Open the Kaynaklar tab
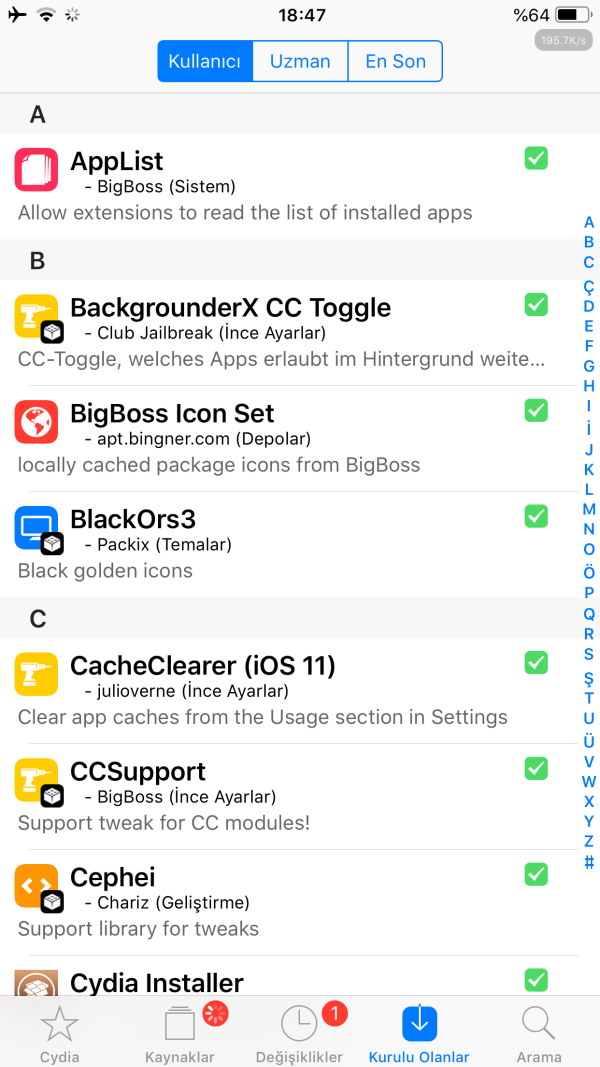600x1067 pixels. pos(180,1033)
